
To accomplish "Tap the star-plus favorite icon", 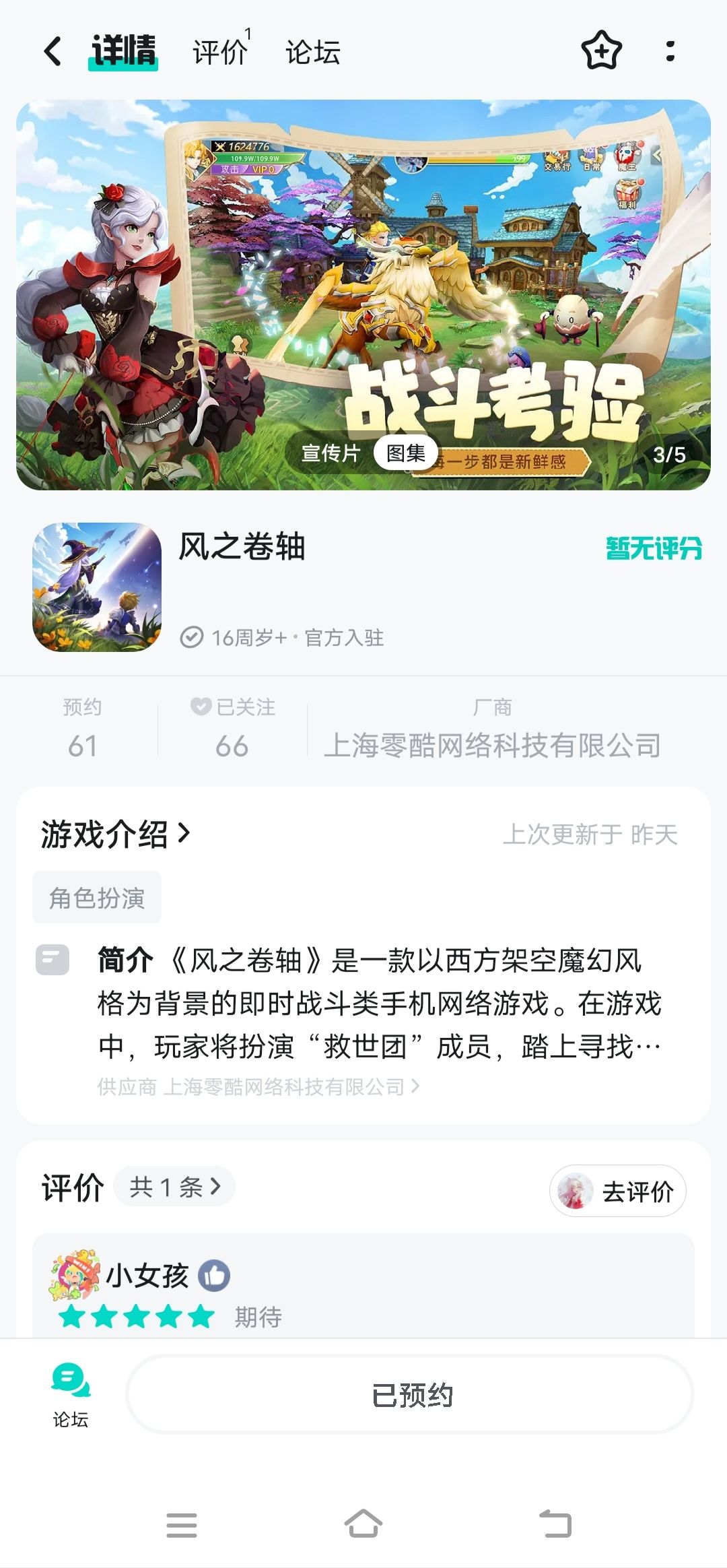I will [x=601, y=51].
